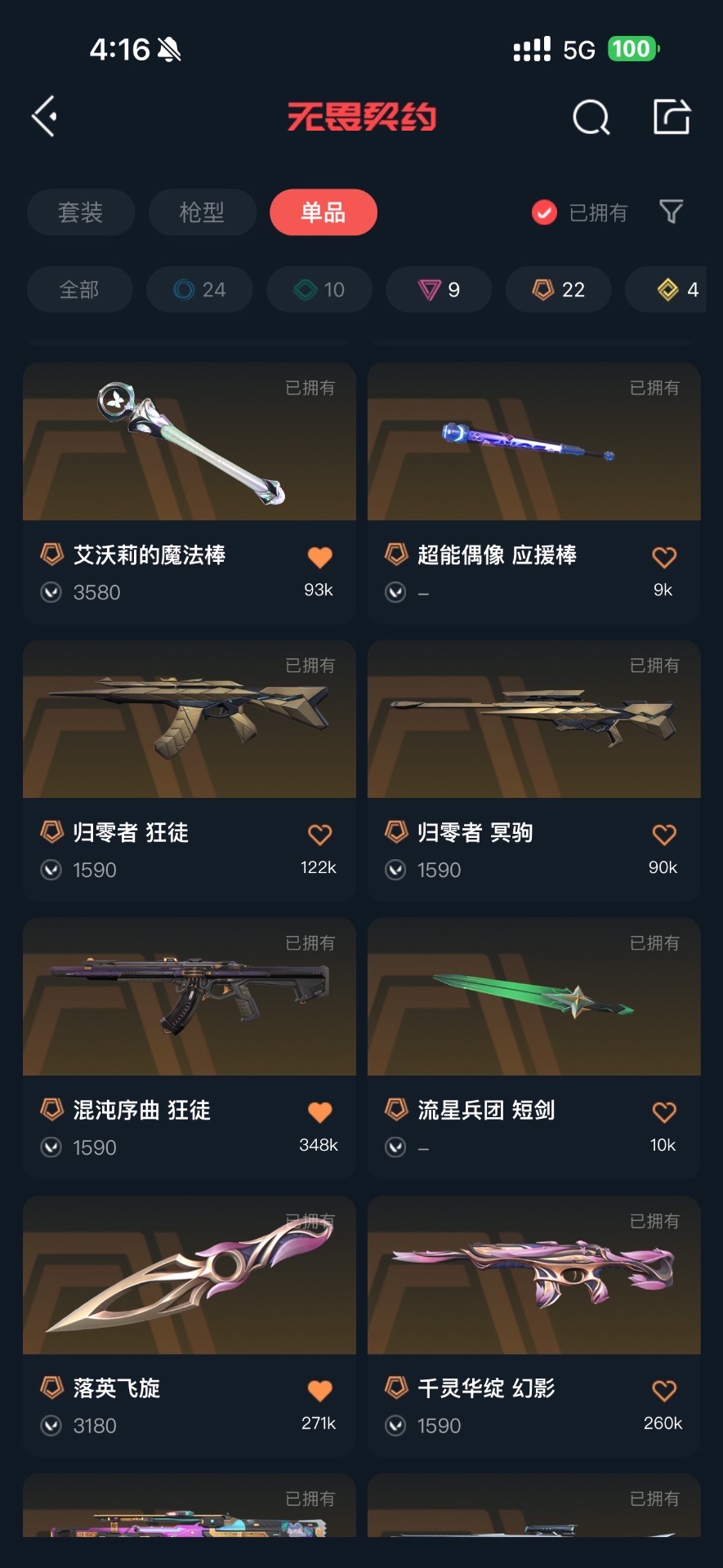This screenshot has width=723, height=1568.
Task: Open the search icon in header
Action: click(591, 118)
